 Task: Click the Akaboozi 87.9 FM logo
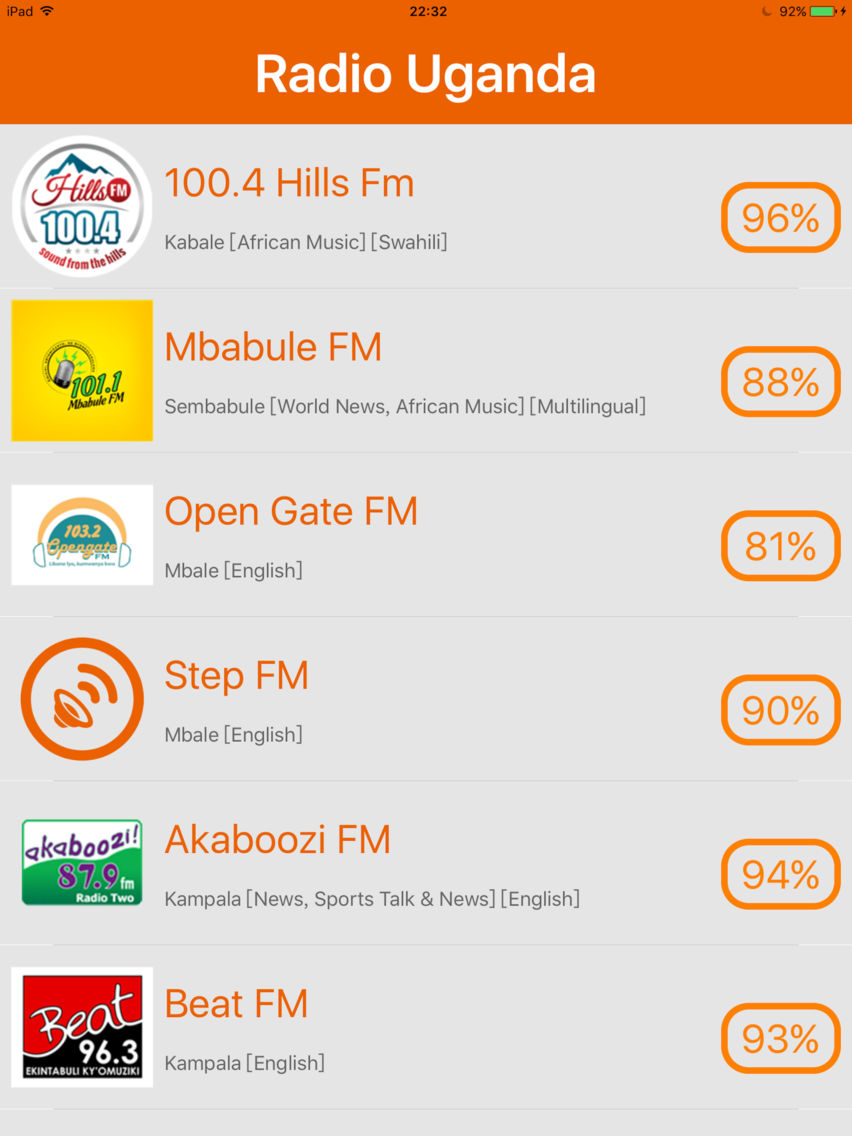[81, 862]
